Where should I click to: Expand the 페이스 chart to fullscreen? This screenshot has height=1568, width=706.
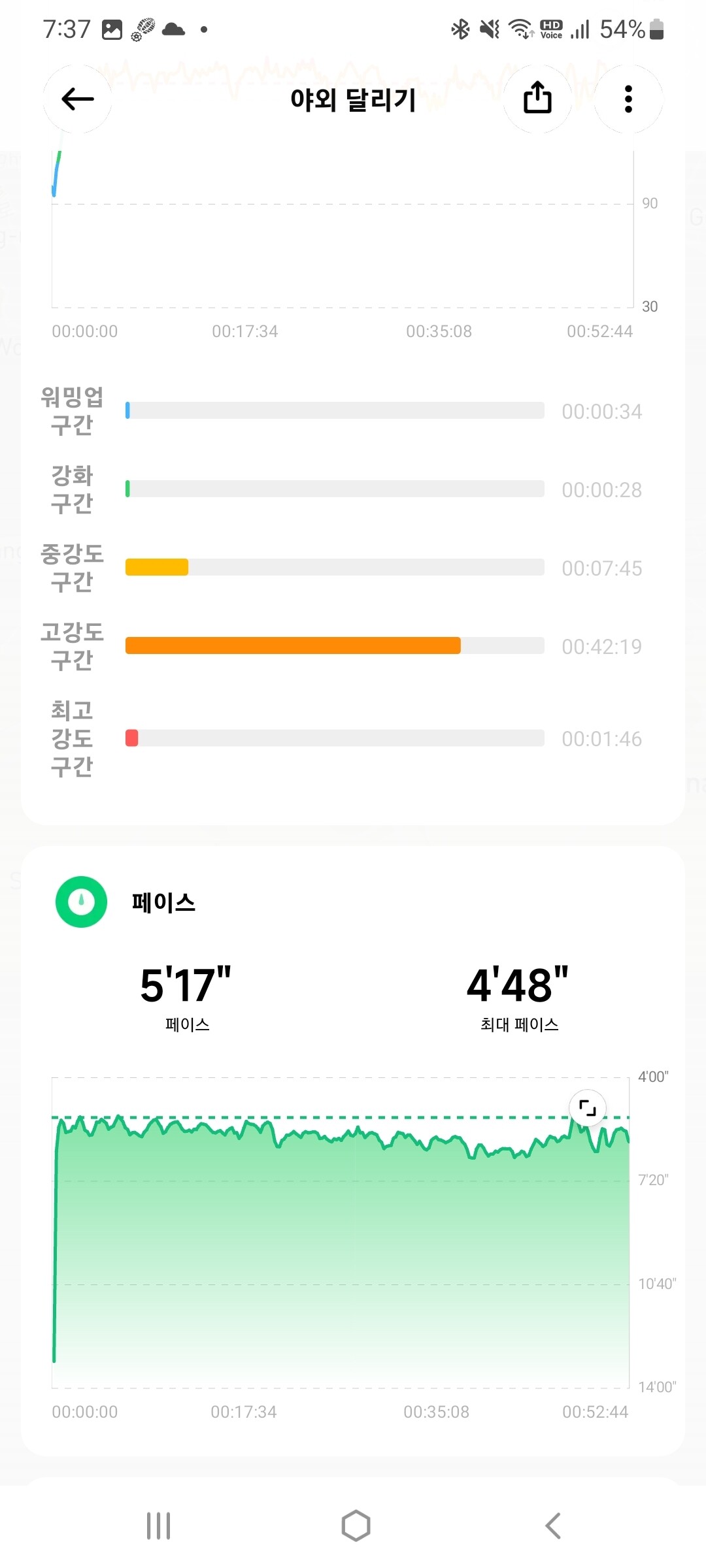[x=587, y=1108]
